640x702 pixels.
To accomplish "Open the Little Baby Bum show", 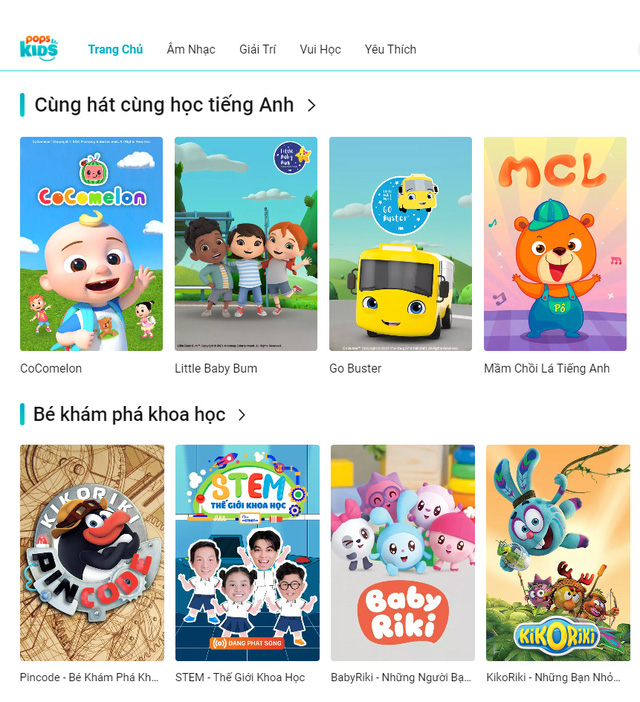I will pyautogui.click(x=246, y=244).
